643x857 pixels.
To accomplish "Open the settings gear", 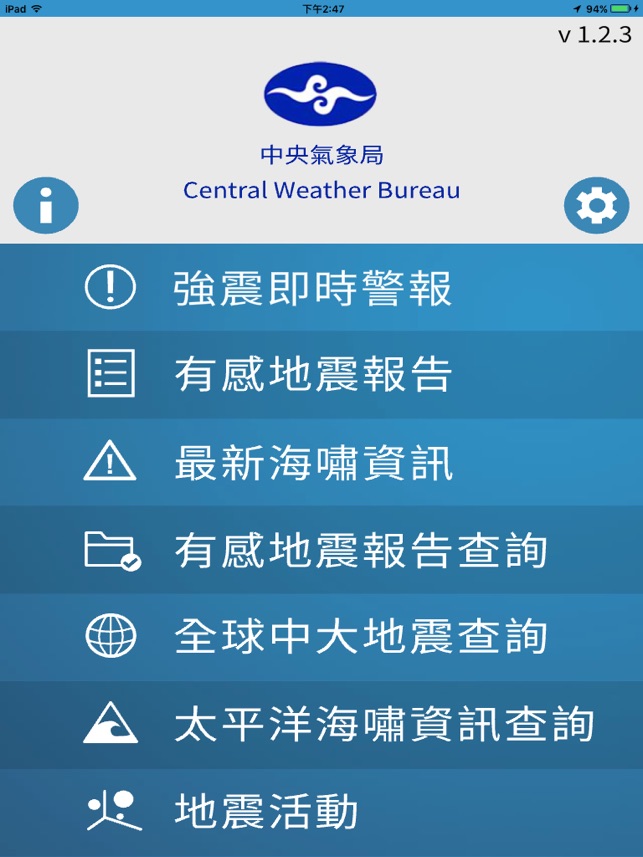I will [597, 206].
